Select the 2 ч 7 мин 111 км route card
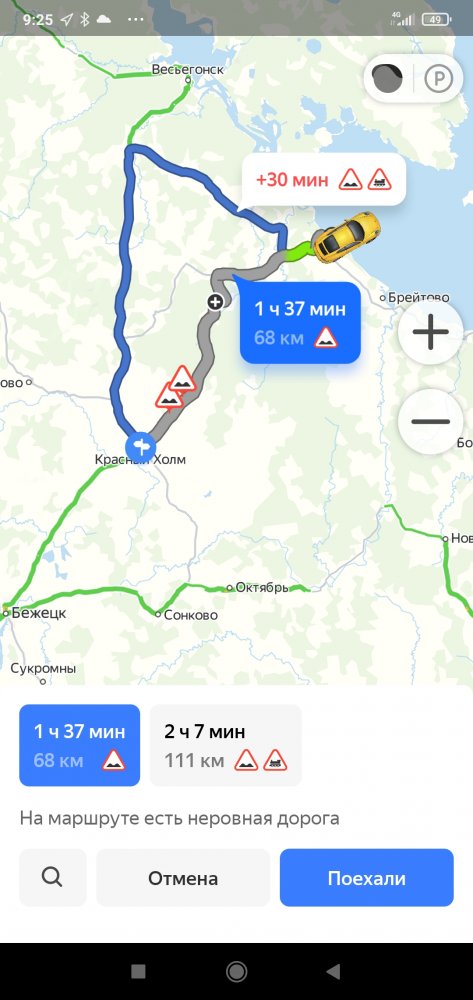473x1000 pixels. pyautogui.click(x=226, y=745)
